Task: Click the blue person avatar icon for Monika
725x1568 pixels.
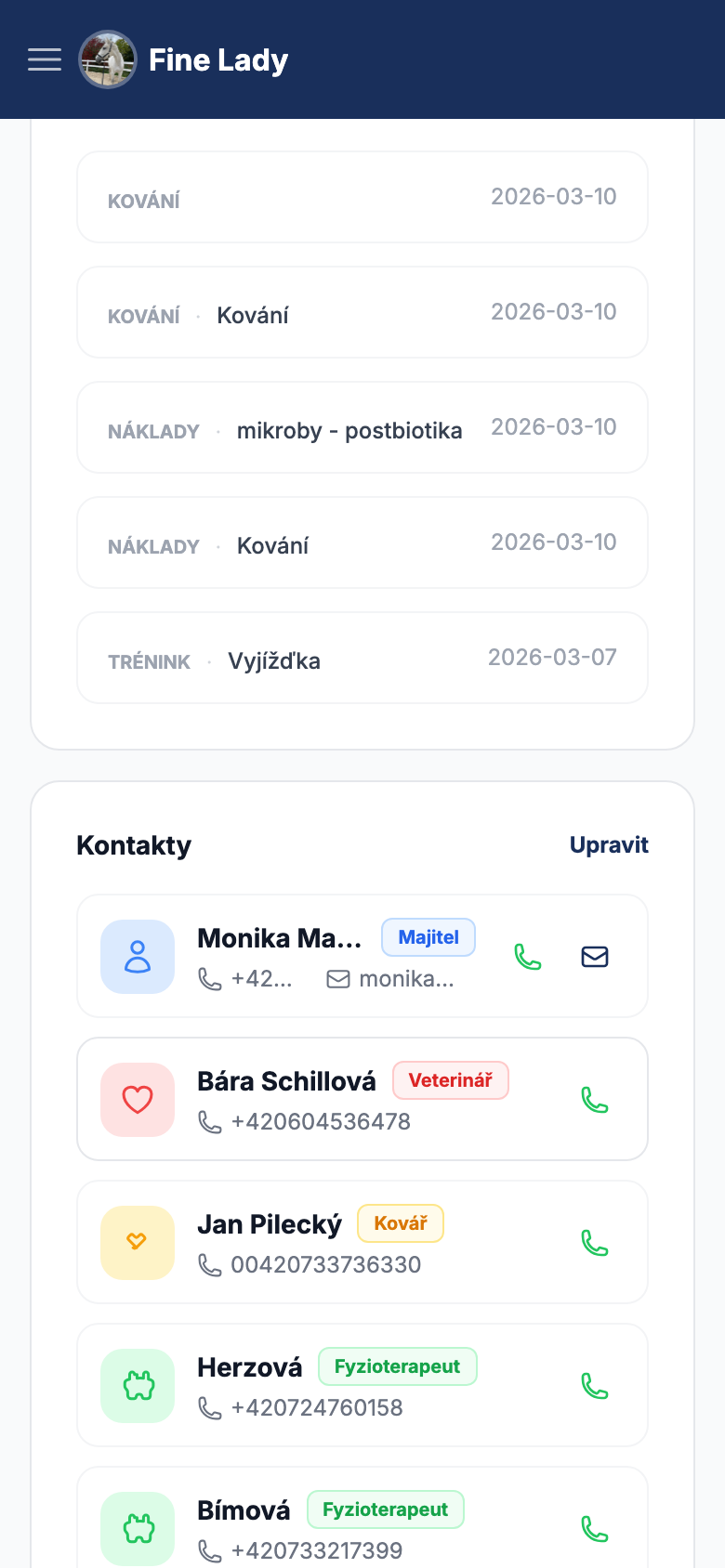Action: click(137, 956)
